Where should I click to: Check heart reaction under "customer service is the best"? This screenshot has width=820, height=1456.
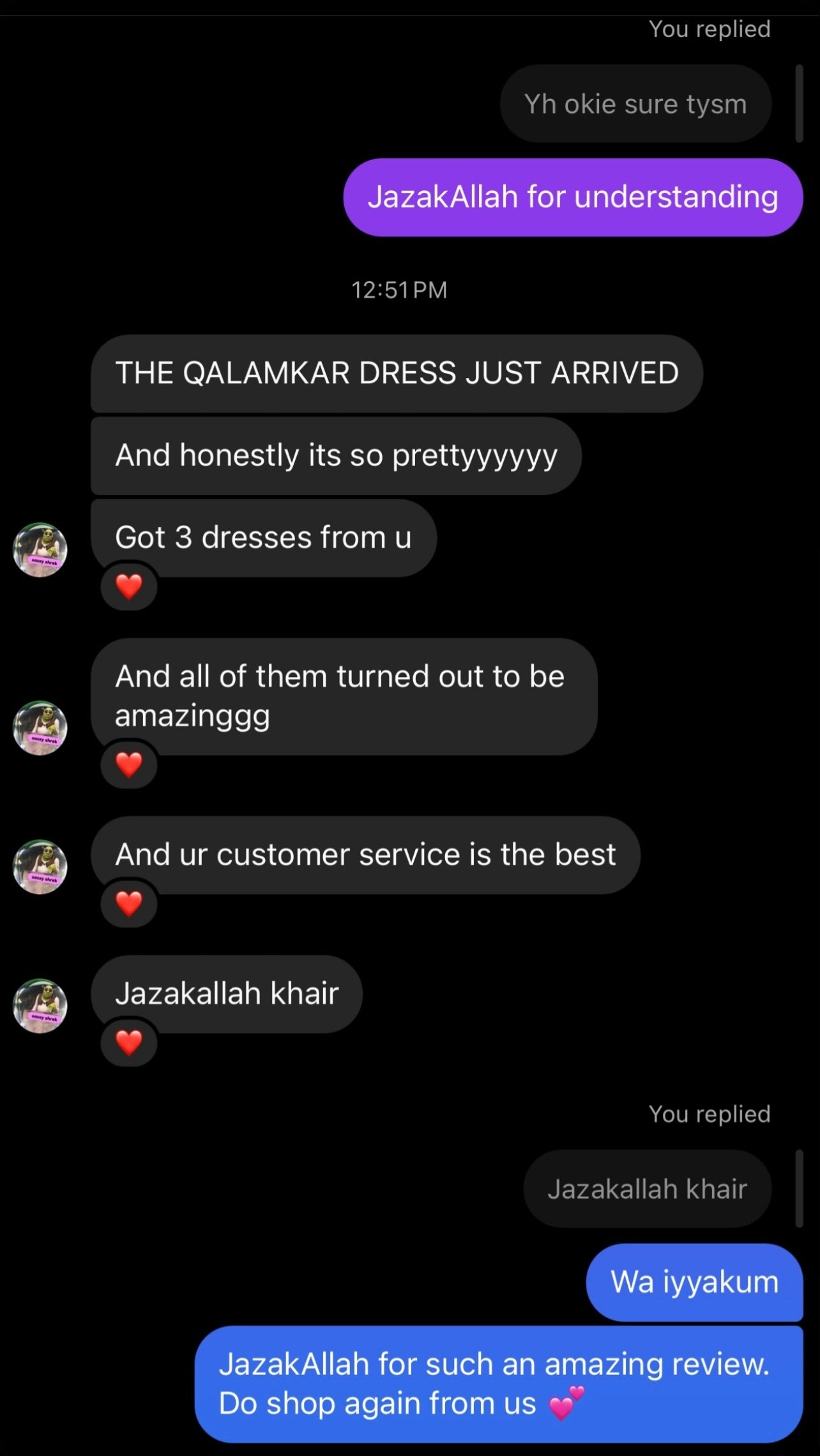[x=129, y=903]
